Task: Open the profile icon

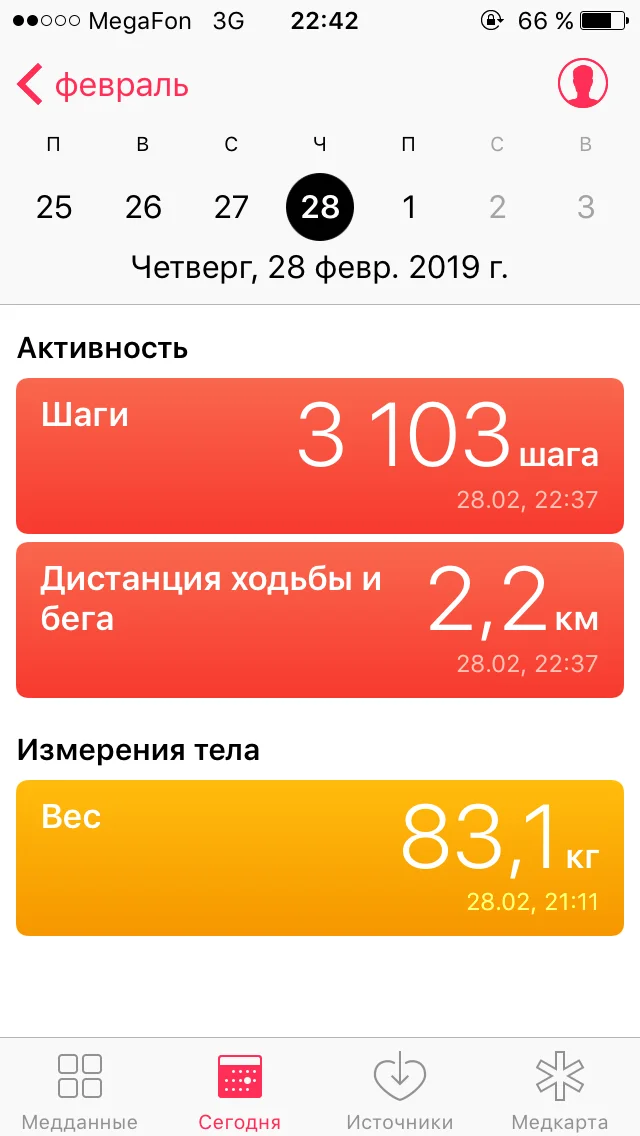Action: pos(583,83)
